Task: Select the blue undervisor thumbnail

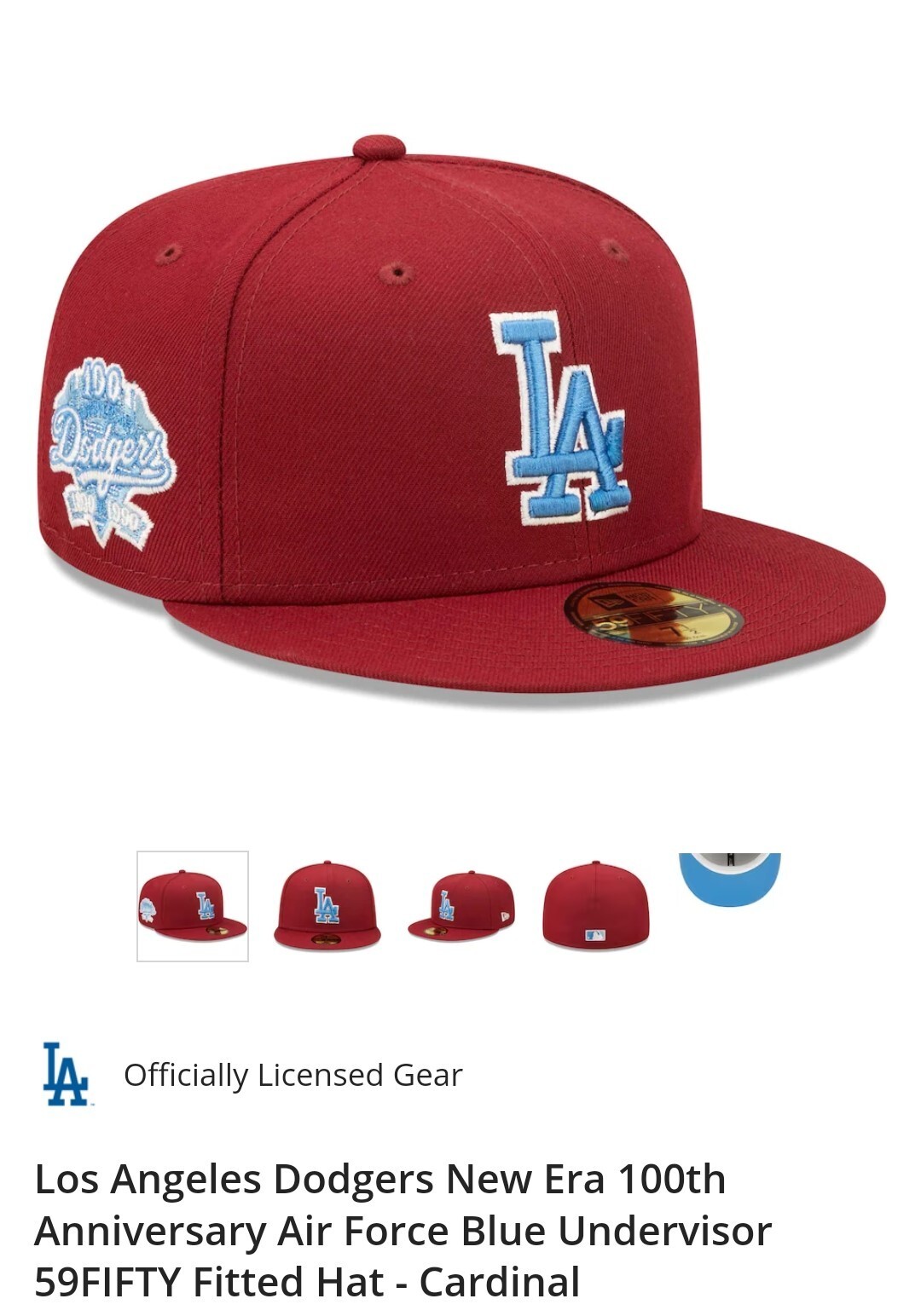Action: [730, 880]
